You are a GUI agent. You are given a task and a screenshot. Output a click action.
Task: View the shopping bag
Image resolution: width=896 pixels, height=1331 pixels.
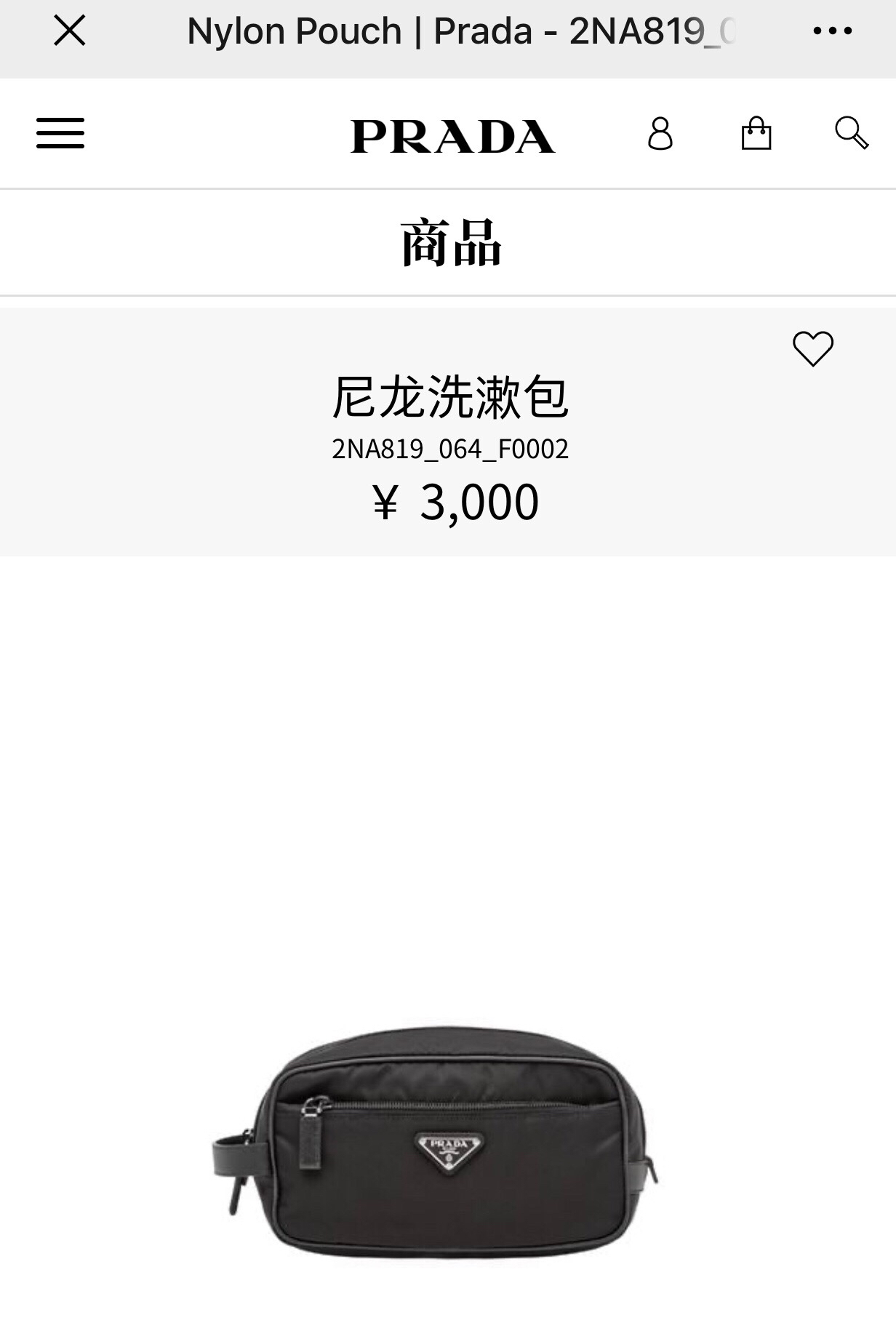pyautogui.click(x=756, y=134)
